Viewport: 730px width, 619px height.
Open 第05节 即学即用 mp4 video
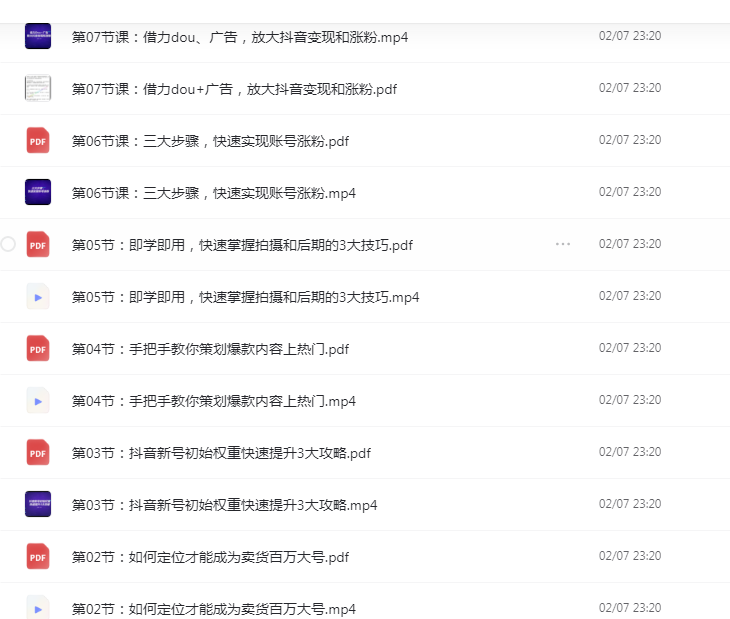(x=245, y=297)
